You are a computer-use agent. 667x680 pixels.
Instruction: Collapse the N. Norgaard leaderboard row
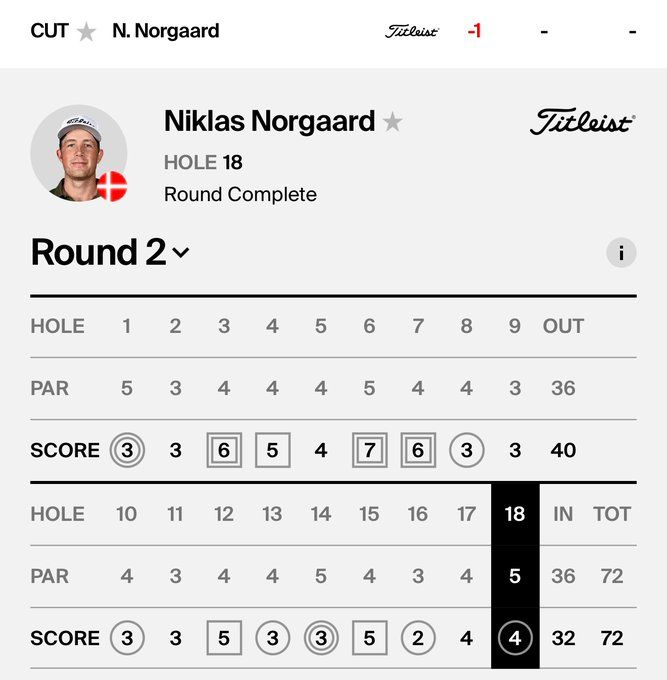click(x=165, y=31)
